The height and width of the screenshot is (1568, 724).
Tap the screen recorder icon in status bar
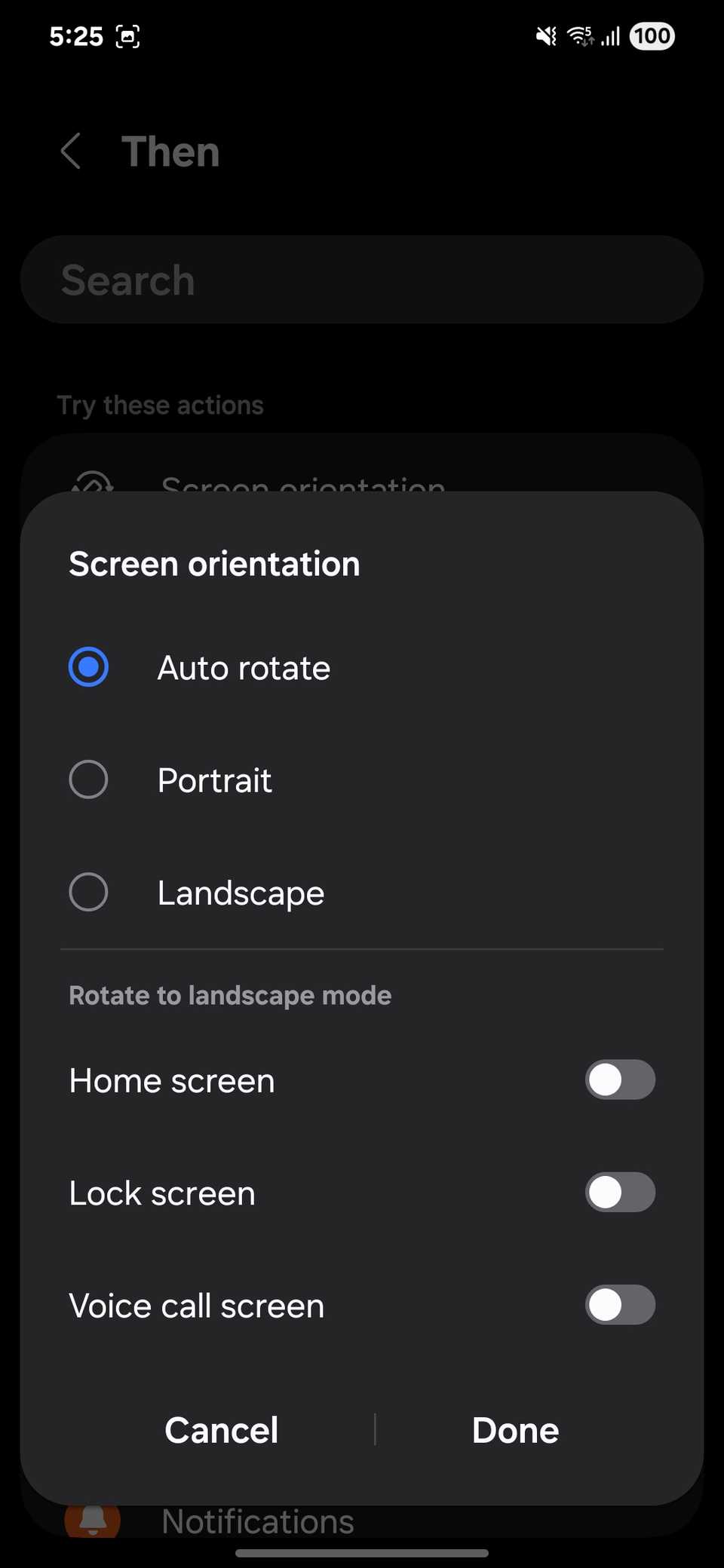[x=127, y=35]
